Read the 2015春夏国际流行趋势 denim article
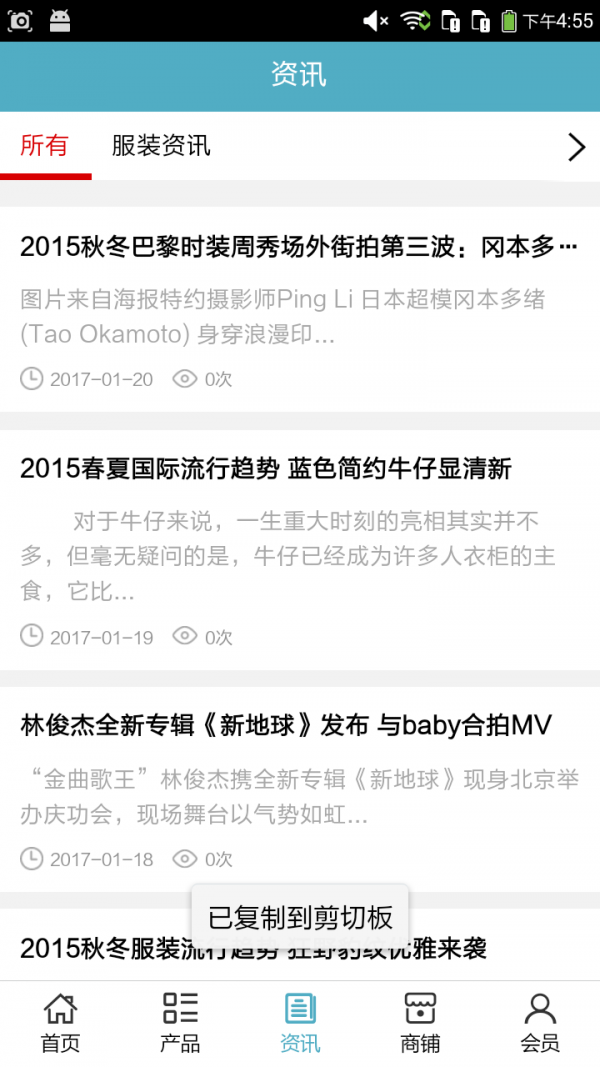 tap(266, 468)
